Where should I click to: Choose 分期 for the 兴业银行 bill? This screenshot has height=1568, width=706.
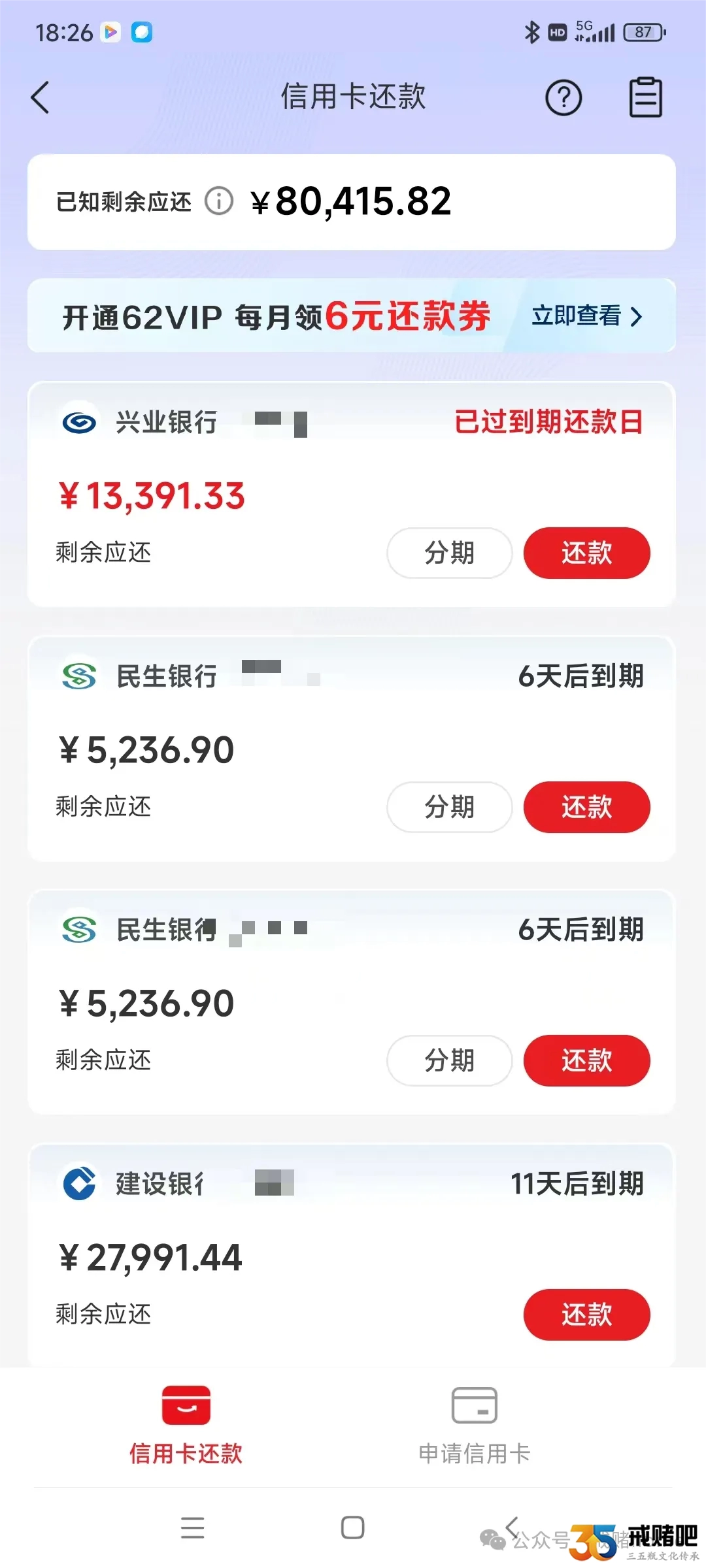pos(449,553)
